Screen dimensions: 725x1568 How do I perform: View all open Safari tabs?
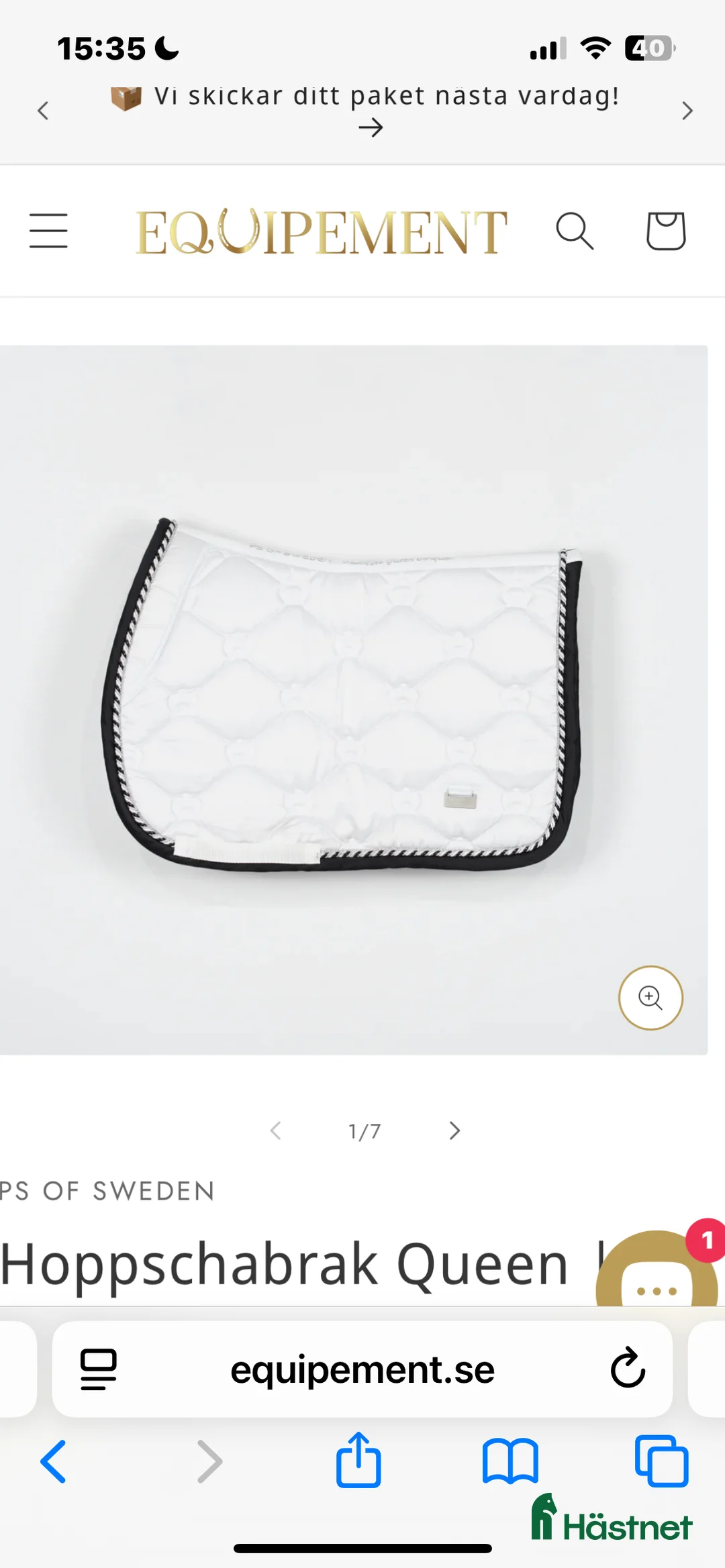[661, 1461]
